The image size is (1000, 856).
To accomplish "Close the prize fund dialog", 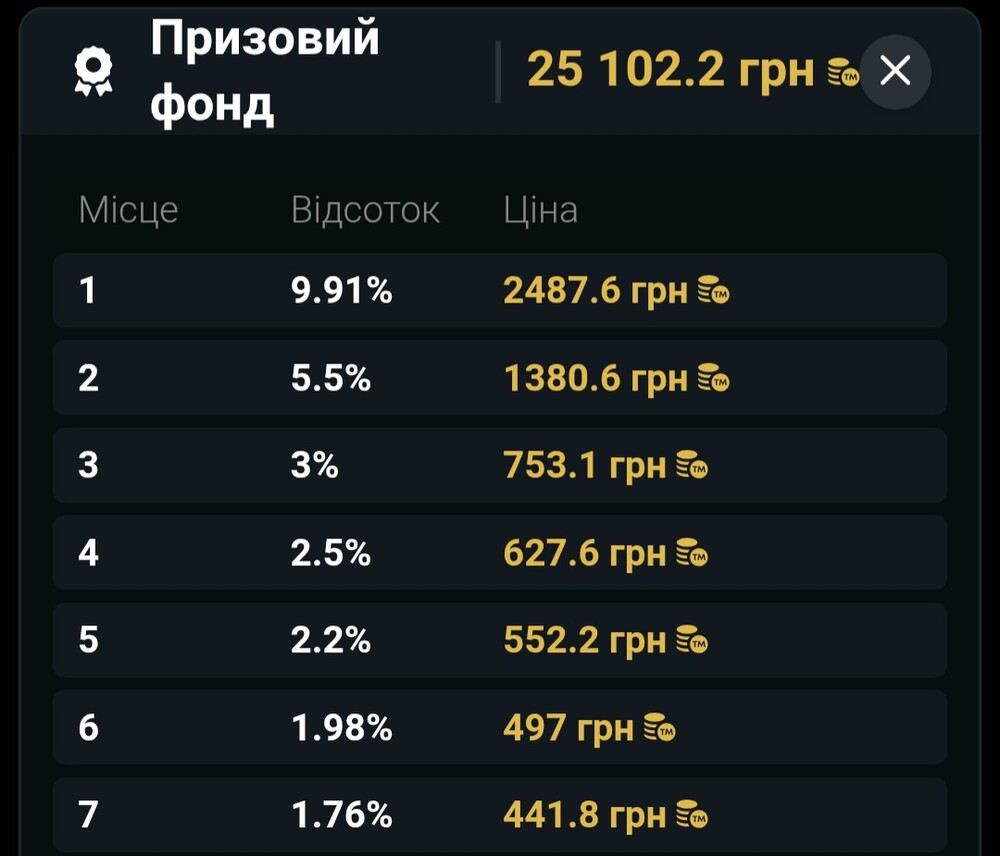I will click(x=895, y=71).
